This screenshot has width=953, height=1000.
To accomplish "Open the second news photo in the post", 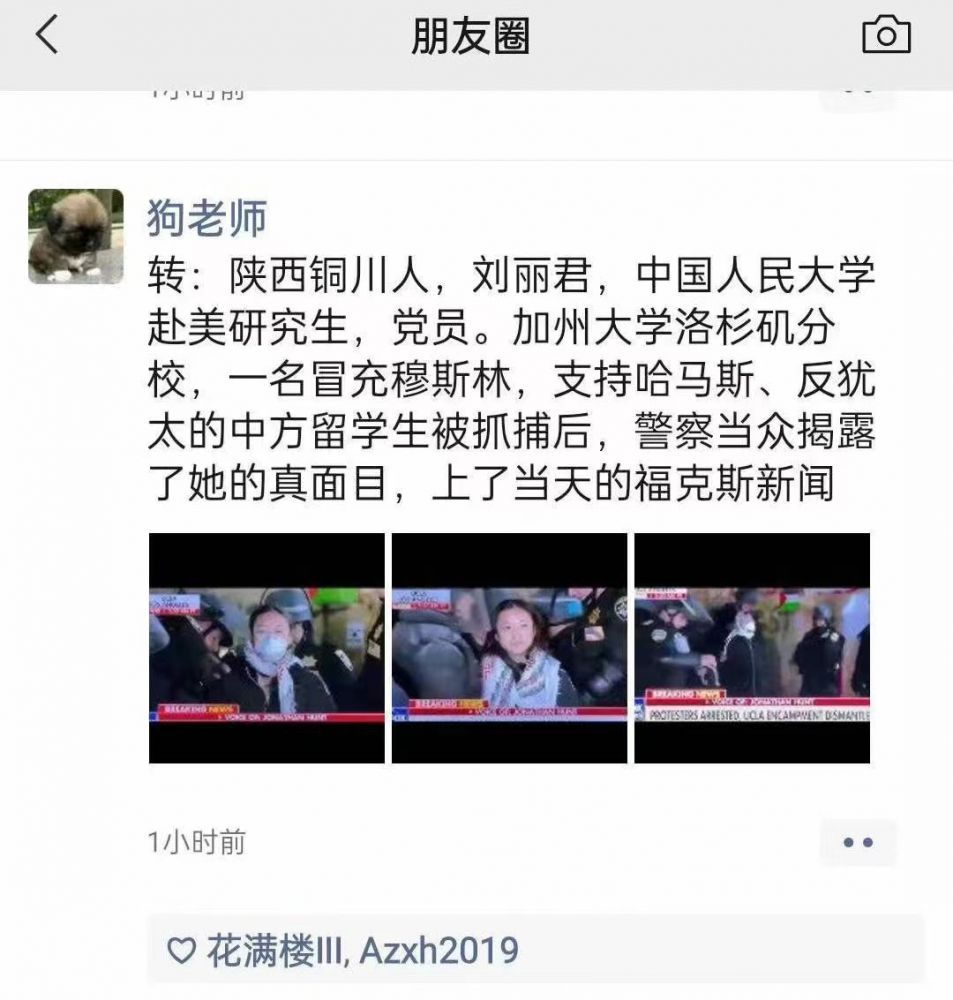I will click(509, 648).
